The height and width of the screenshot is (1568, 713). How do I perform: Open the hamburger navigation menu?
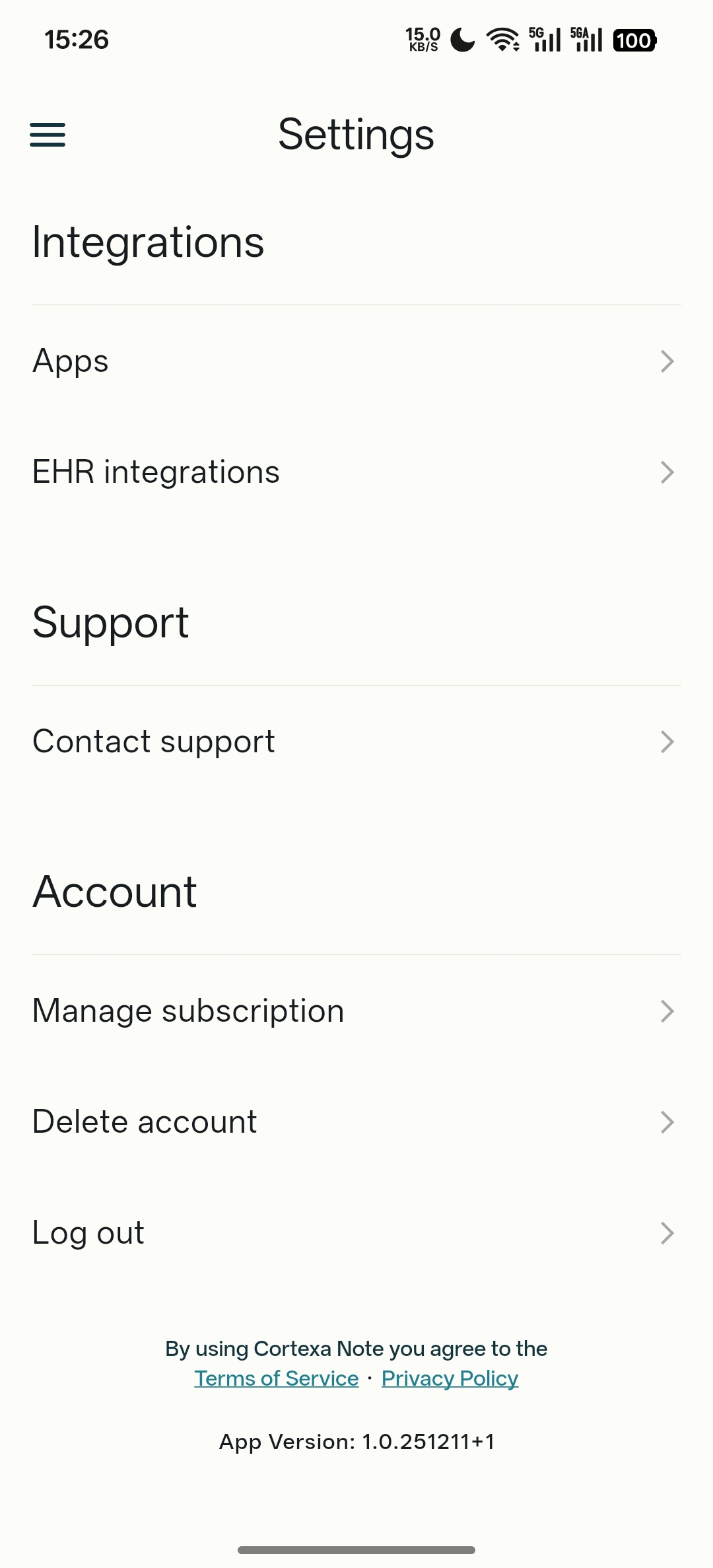click(x=48, y=135)
